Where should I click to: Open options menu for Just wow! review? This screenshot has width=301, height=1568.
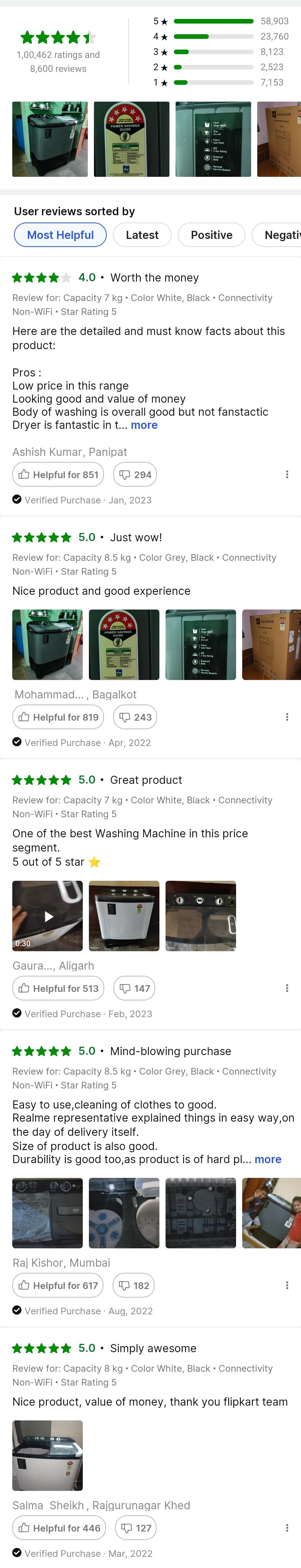coord(287,717)
